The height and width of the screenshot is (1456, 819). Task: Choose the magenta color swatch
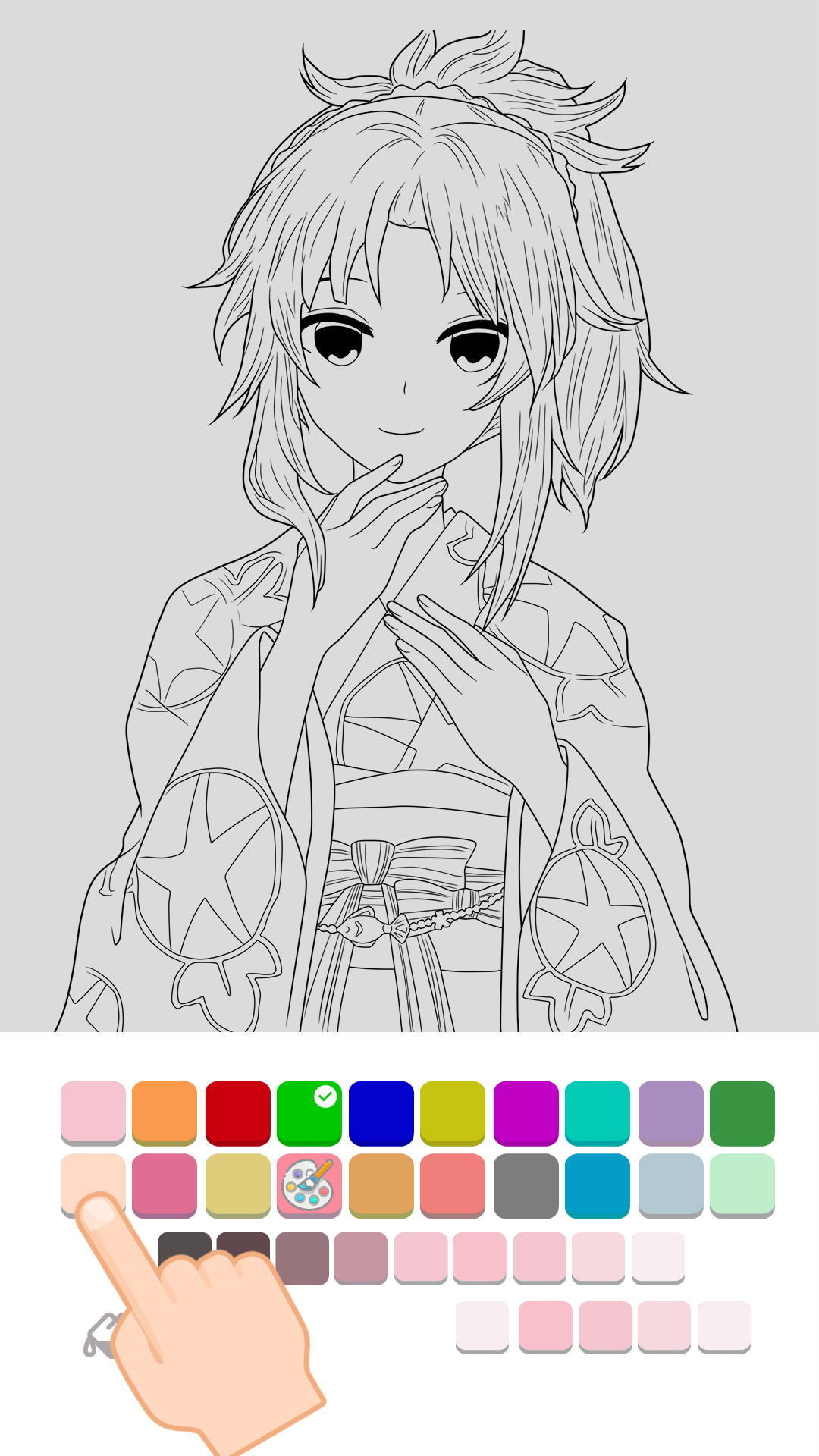(526, 1112)
